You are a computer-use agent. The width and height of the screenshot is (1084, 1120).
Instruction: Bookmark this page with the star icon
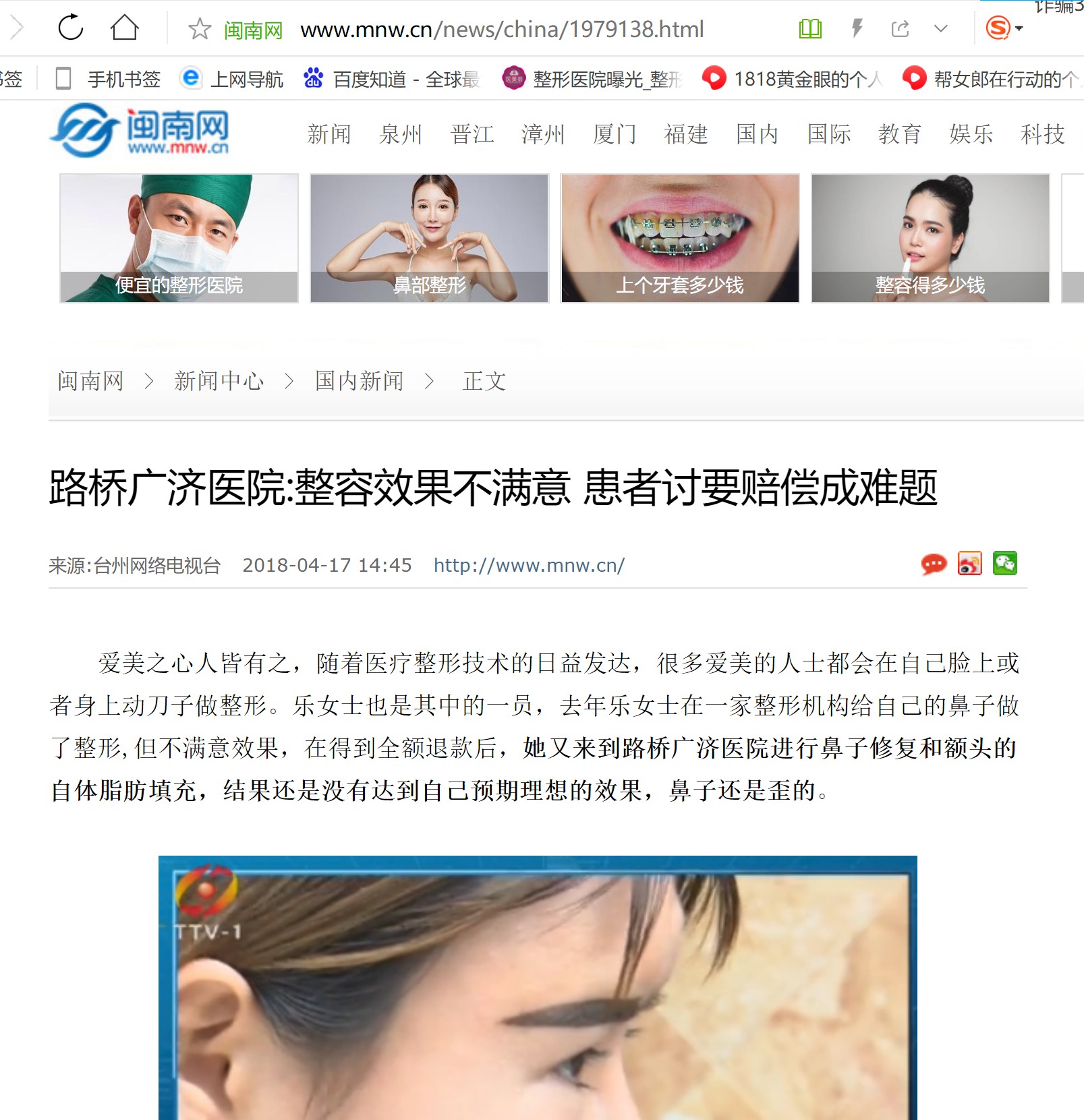(200, 29)
